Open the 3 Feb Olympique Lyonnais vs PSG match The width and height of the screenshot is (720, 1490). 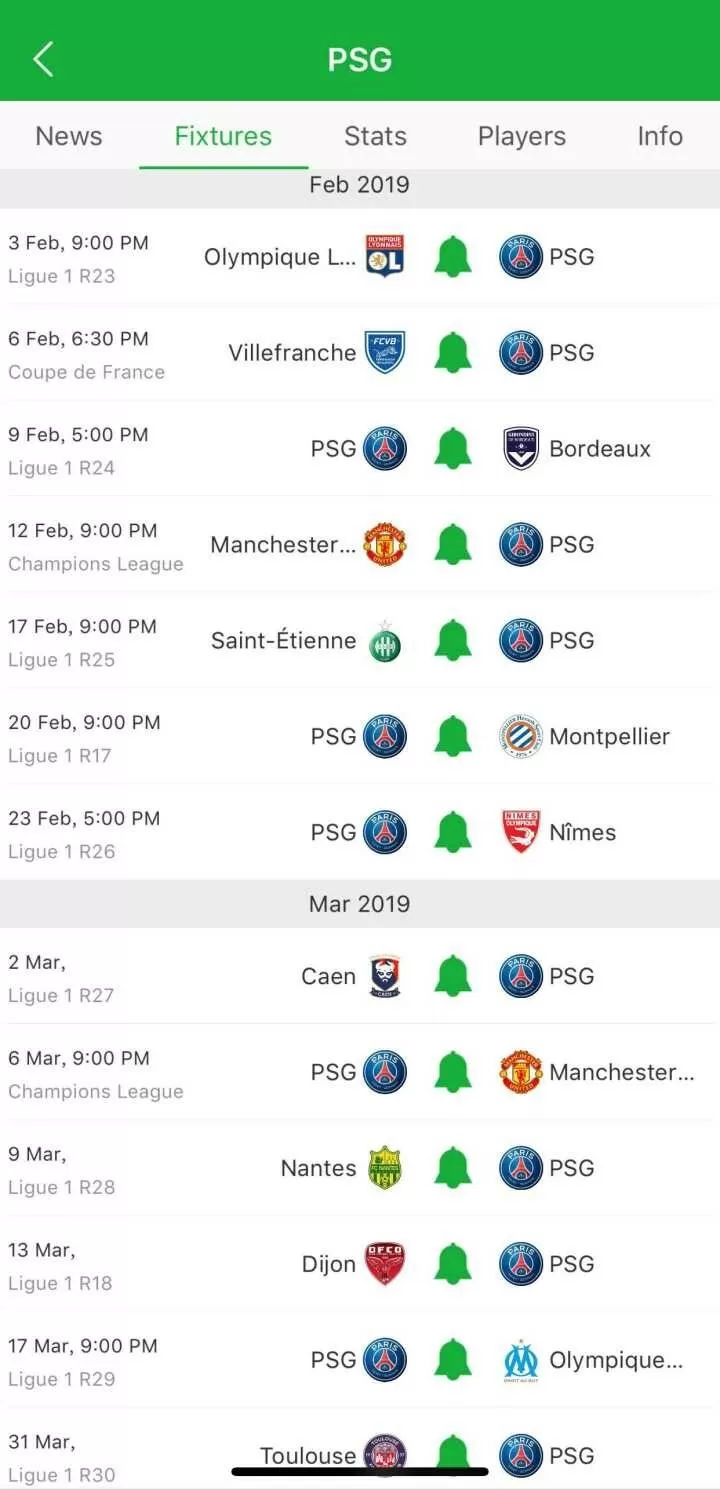pyautogui.click(x=360, y=257)
